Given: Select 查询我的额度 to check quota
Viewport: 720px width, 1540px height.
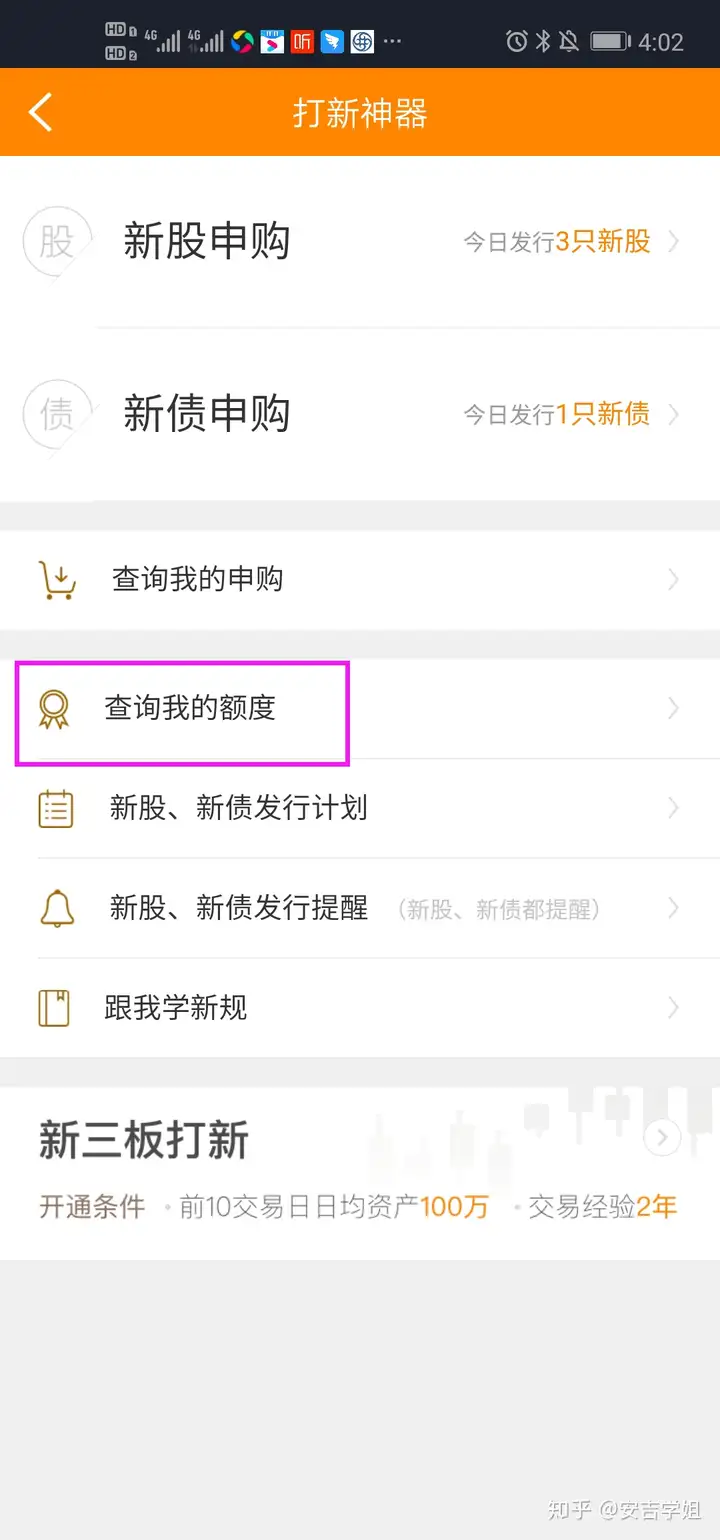Looking at the screenshot, I should click(360, 708).
